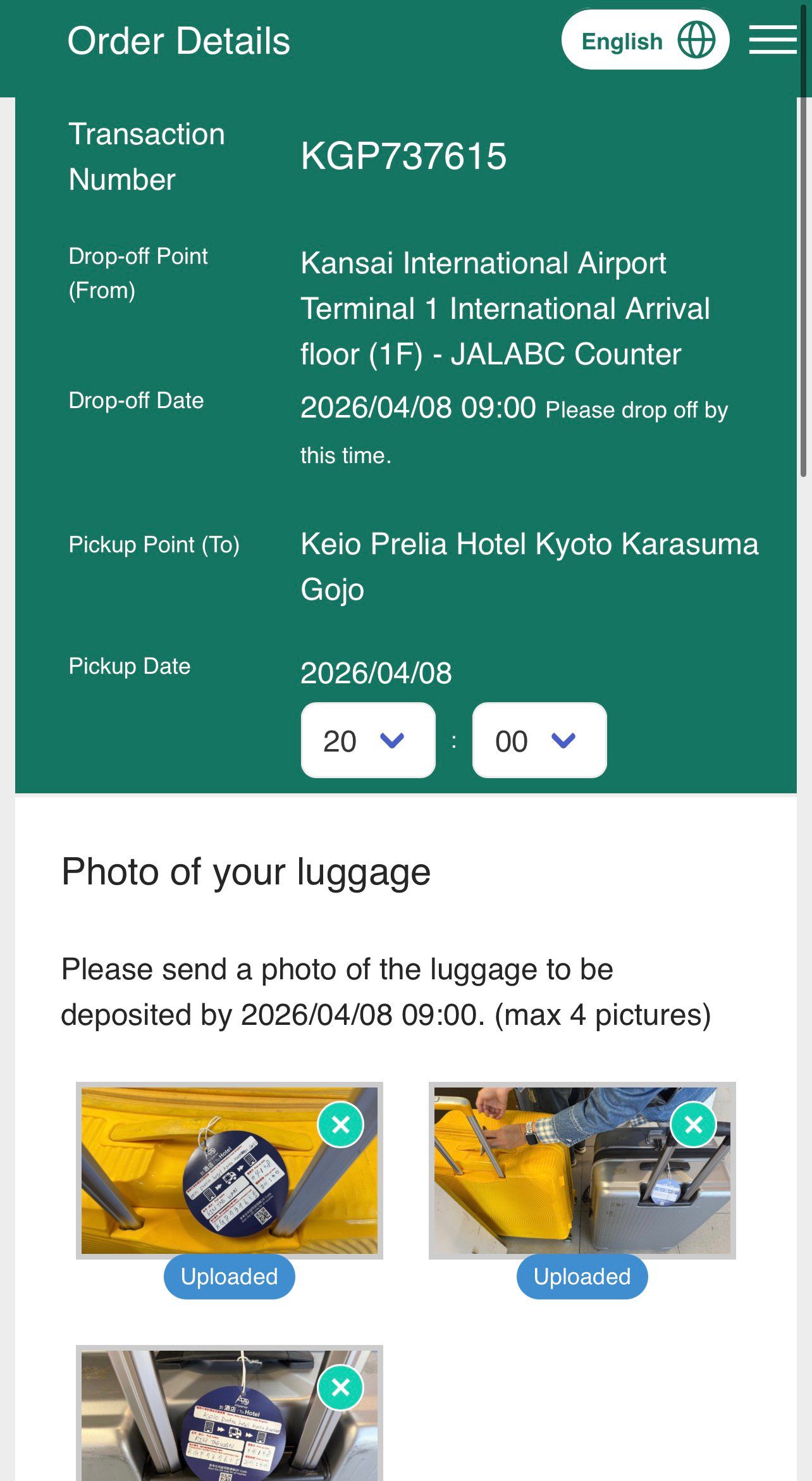This screenshot has height=1481, width=812.
Task: Remove the yellow suitcase tag photo
Action: [340, 1124]
